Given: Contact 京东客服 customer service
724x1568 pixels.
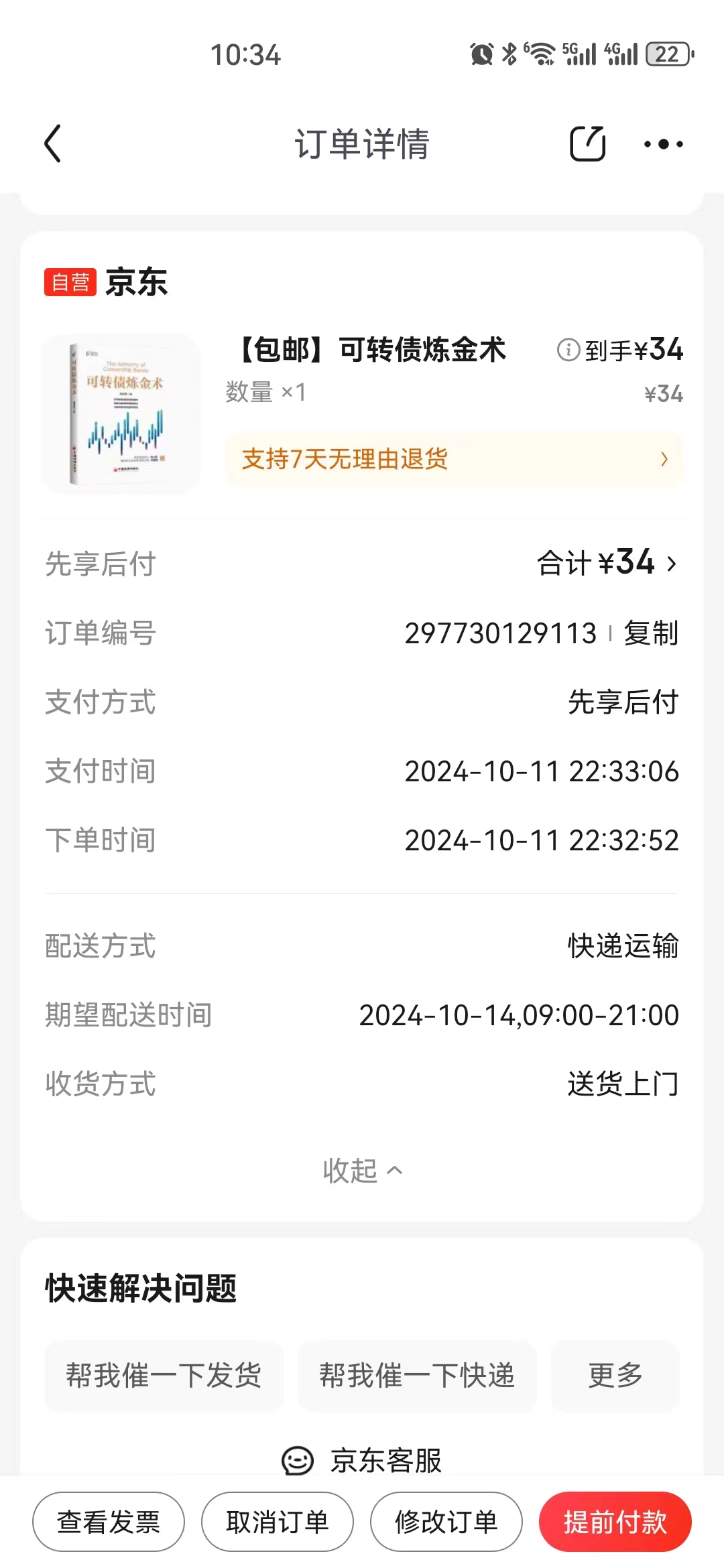Looking at the screenshot, I should click(x=362, y=1461).
